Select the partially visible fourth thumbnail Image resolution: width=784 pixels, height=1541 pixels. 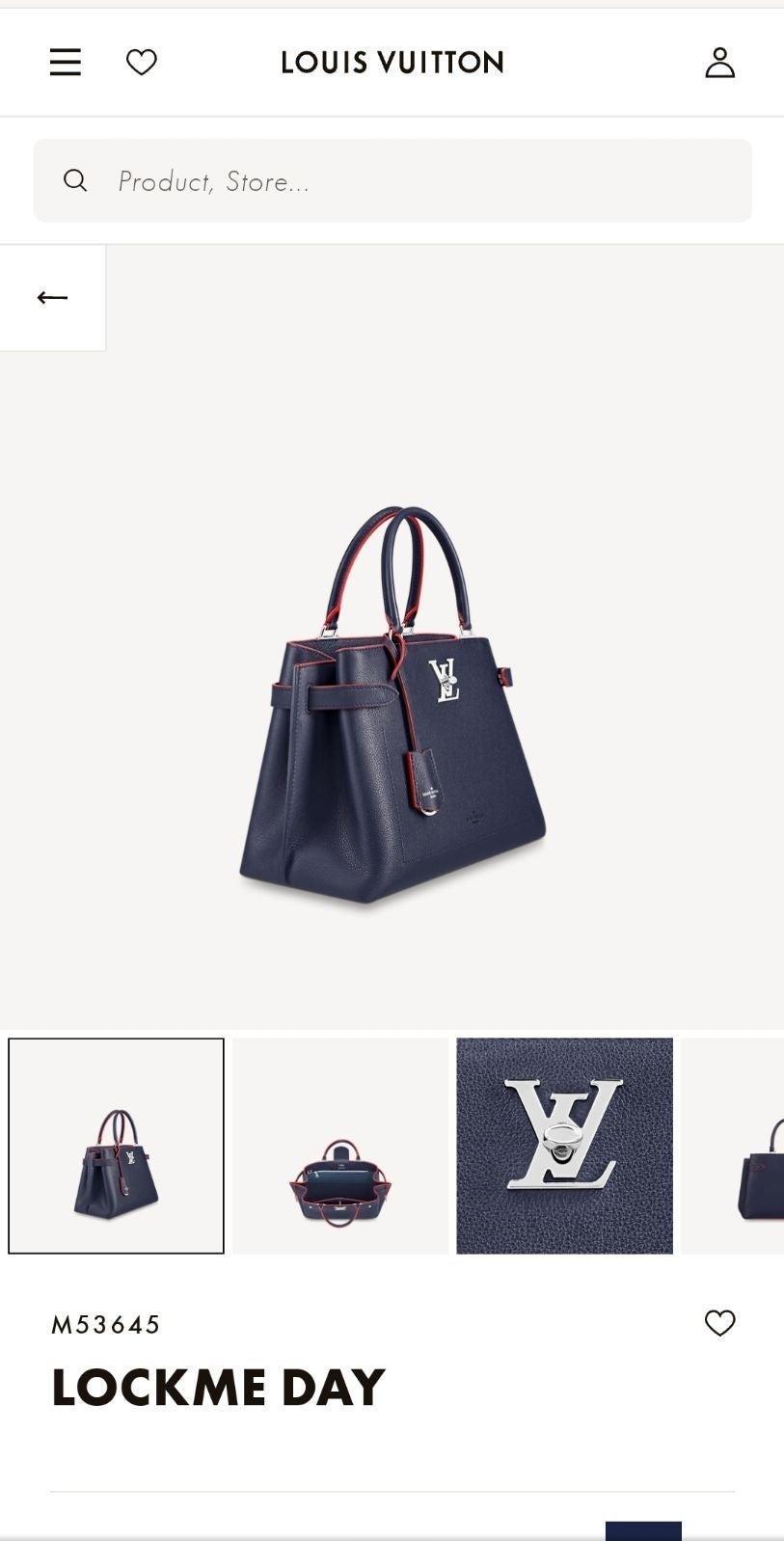[733, 1146]
